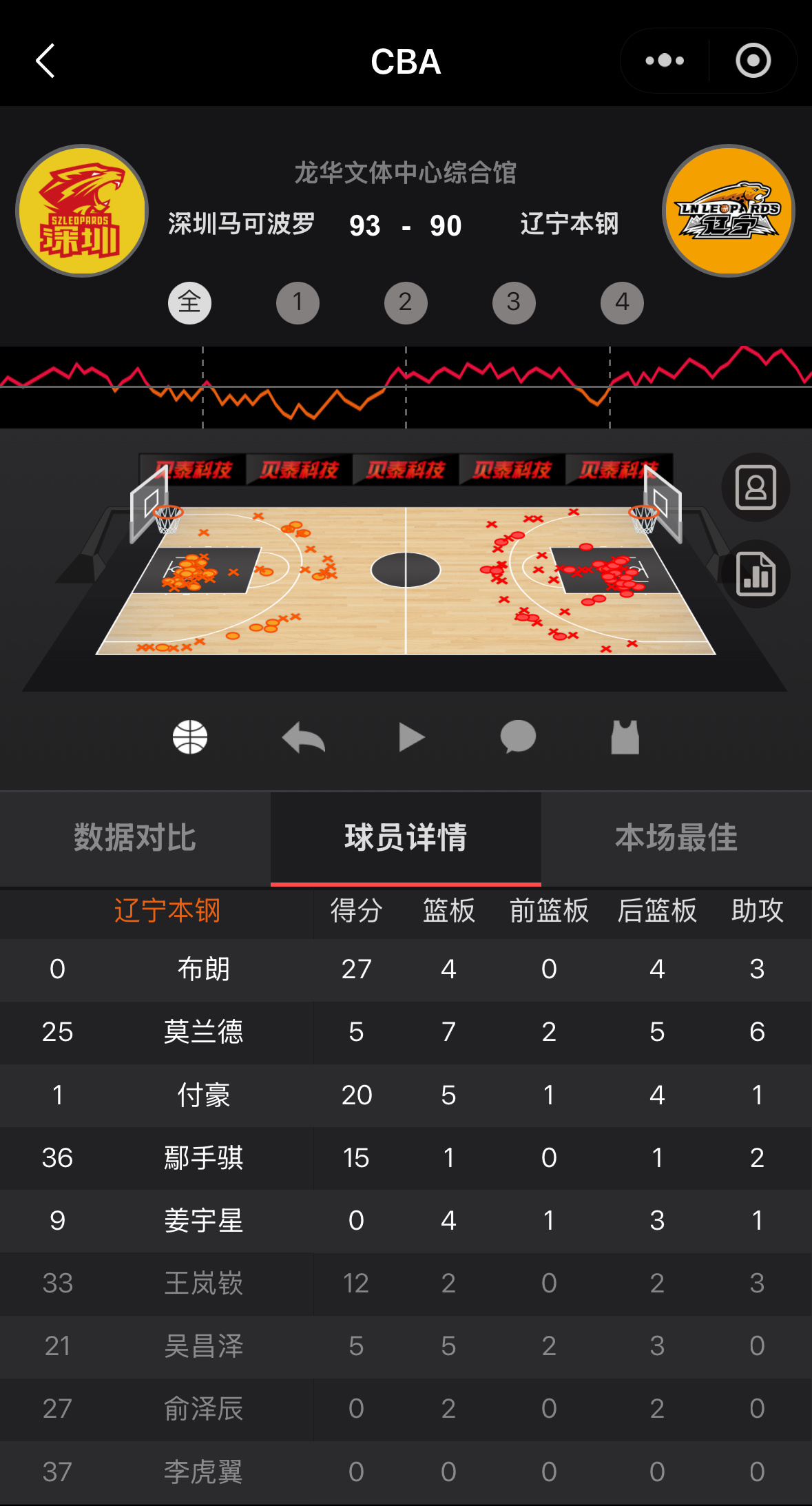Open the bar chart stats icon
812x1506 pixels.
(x=756, y=577)
